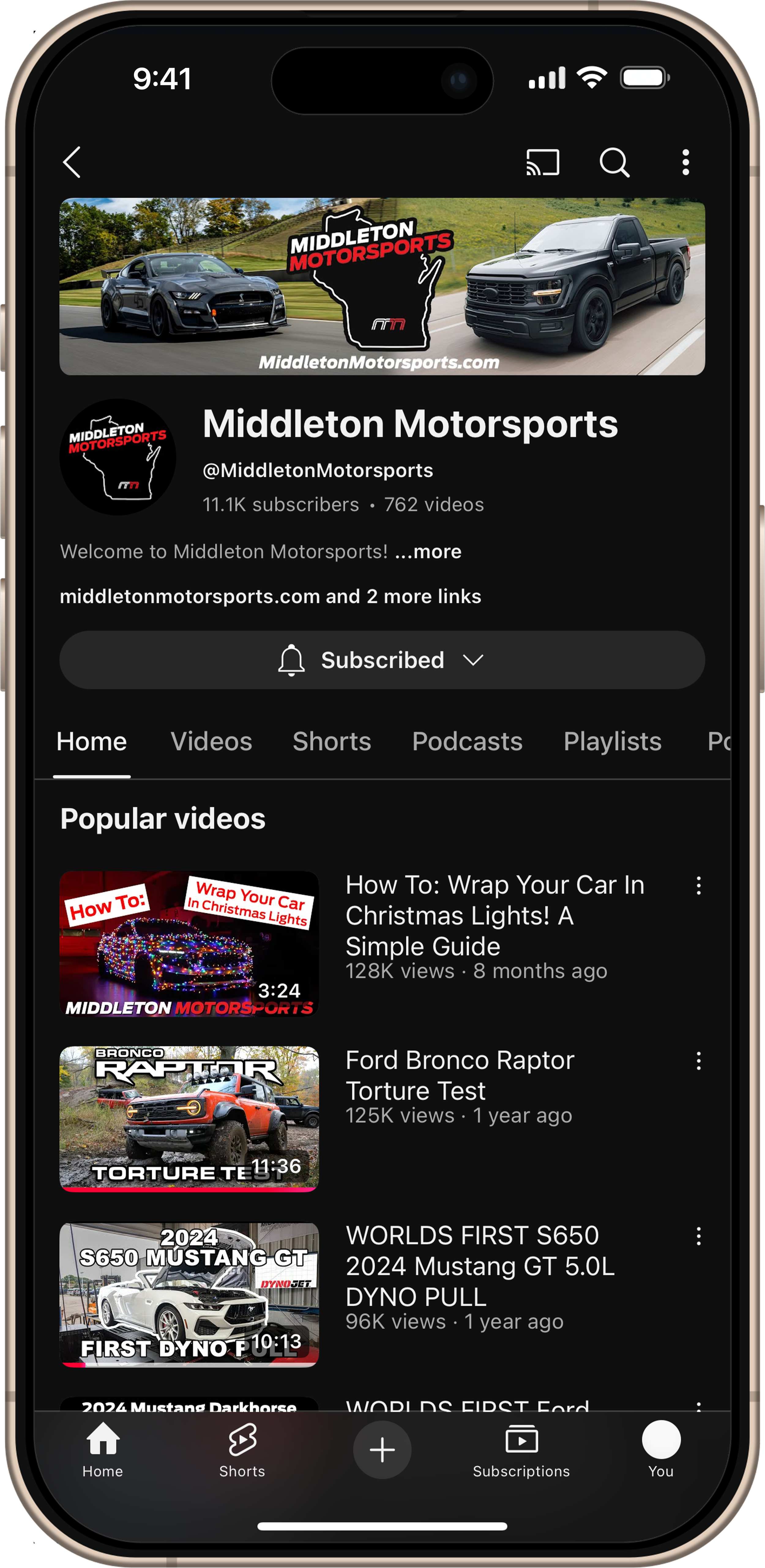This screenshot has width=765, height=1568.
Task: Play the Ford Bronco Raptor Torture Test
Action: point(189,1118)
